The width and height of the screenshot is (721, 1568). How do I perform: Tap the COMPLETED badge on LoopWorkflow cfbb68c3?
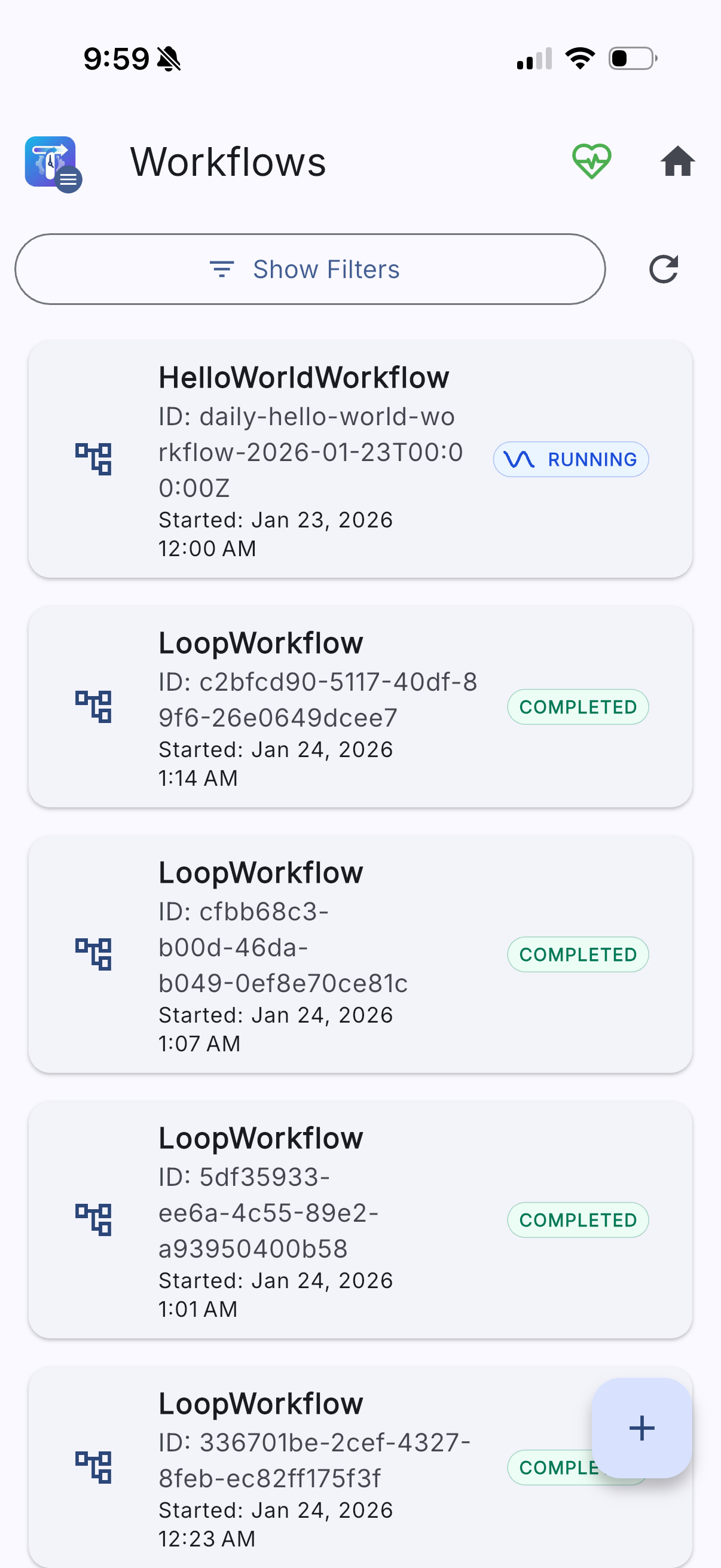point(578,954)
